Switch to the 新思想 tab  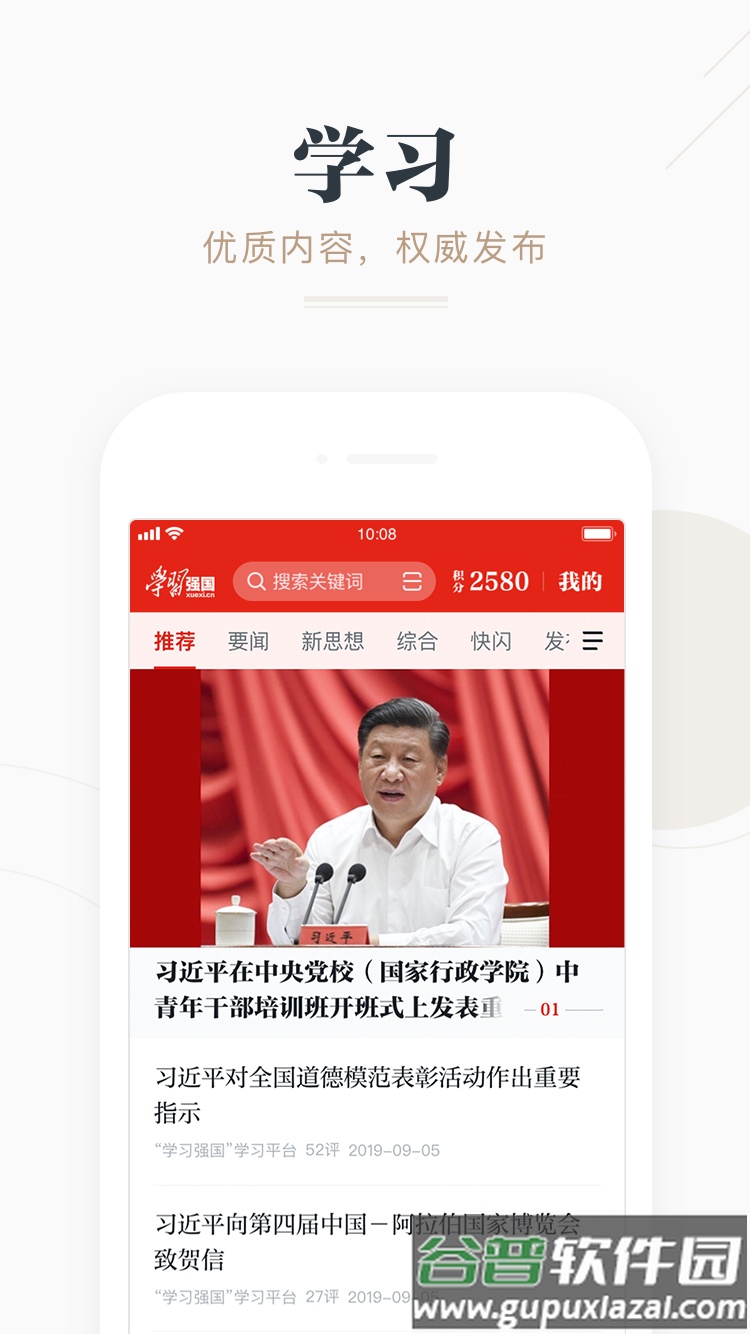332,641
